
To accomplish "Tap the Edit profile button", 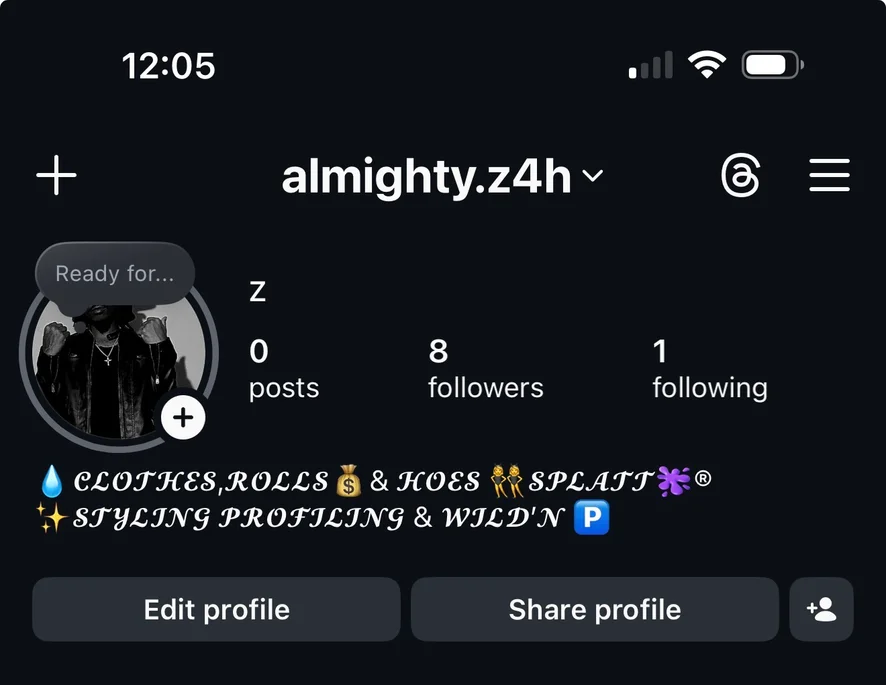I will pyautogui.click(x=216, y=609).
